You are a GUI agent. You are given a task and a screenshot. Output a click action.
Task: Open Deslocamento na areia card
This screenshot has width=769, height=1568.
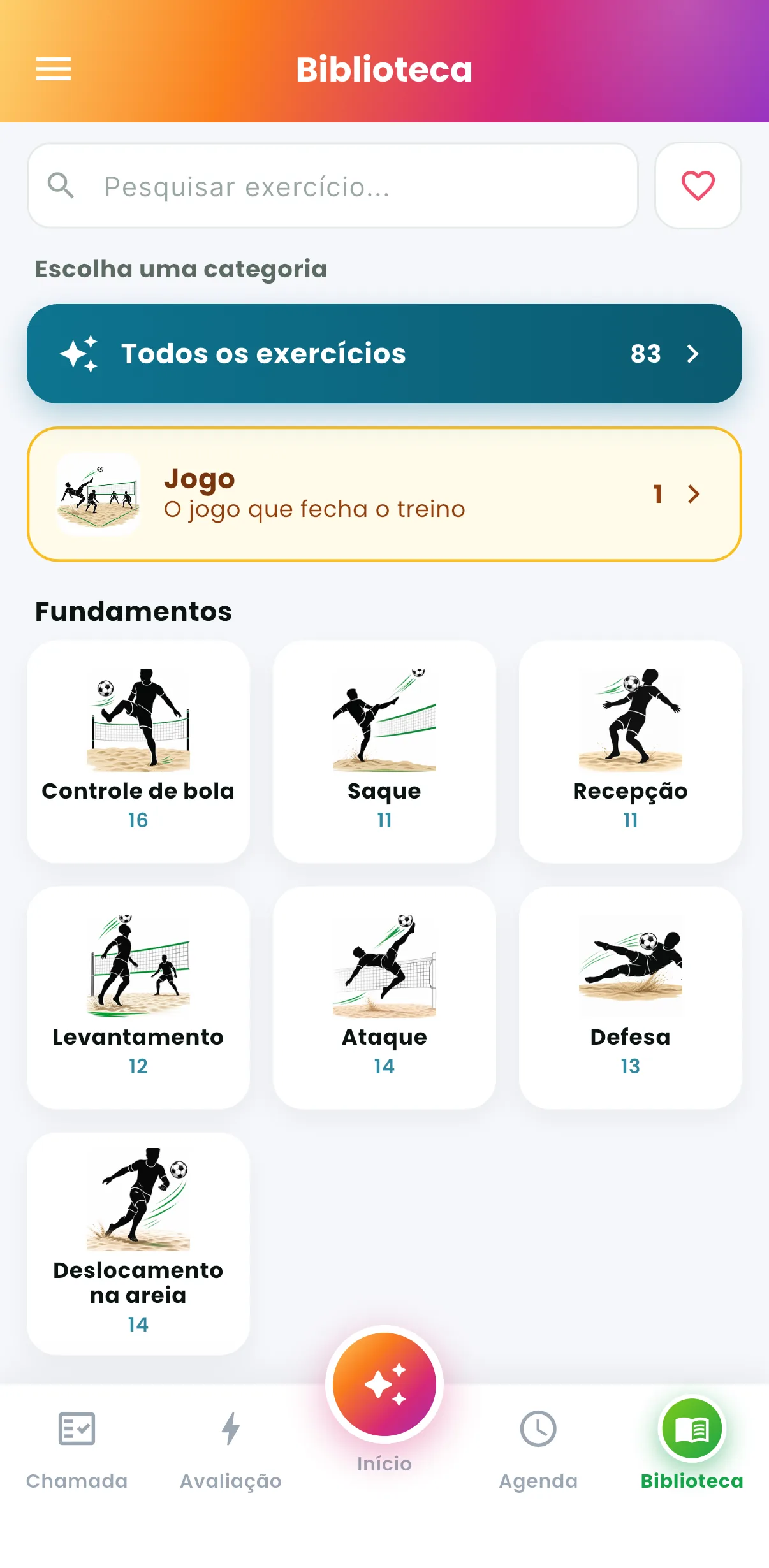138,1244
